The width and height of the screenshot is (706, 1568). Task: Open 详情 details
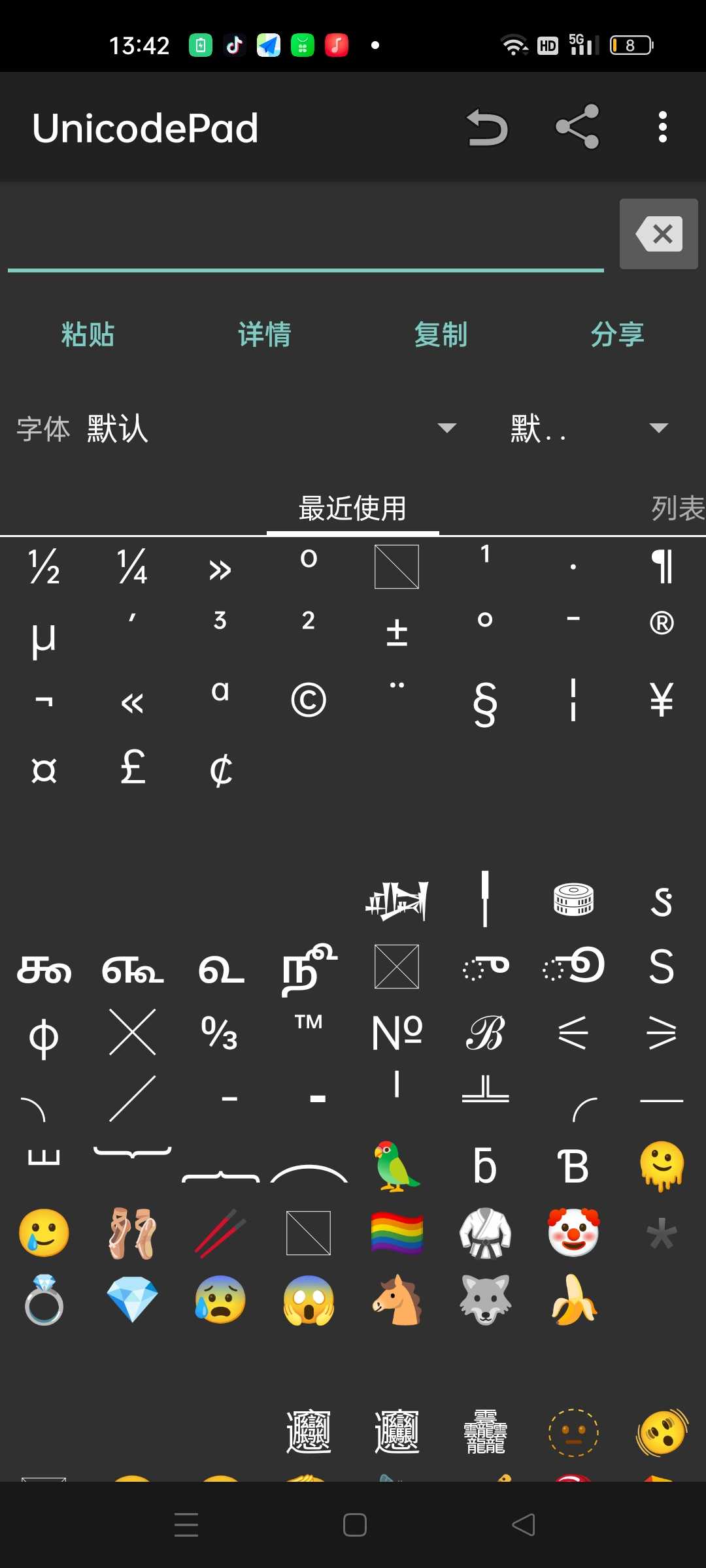(x=264, y=335)
